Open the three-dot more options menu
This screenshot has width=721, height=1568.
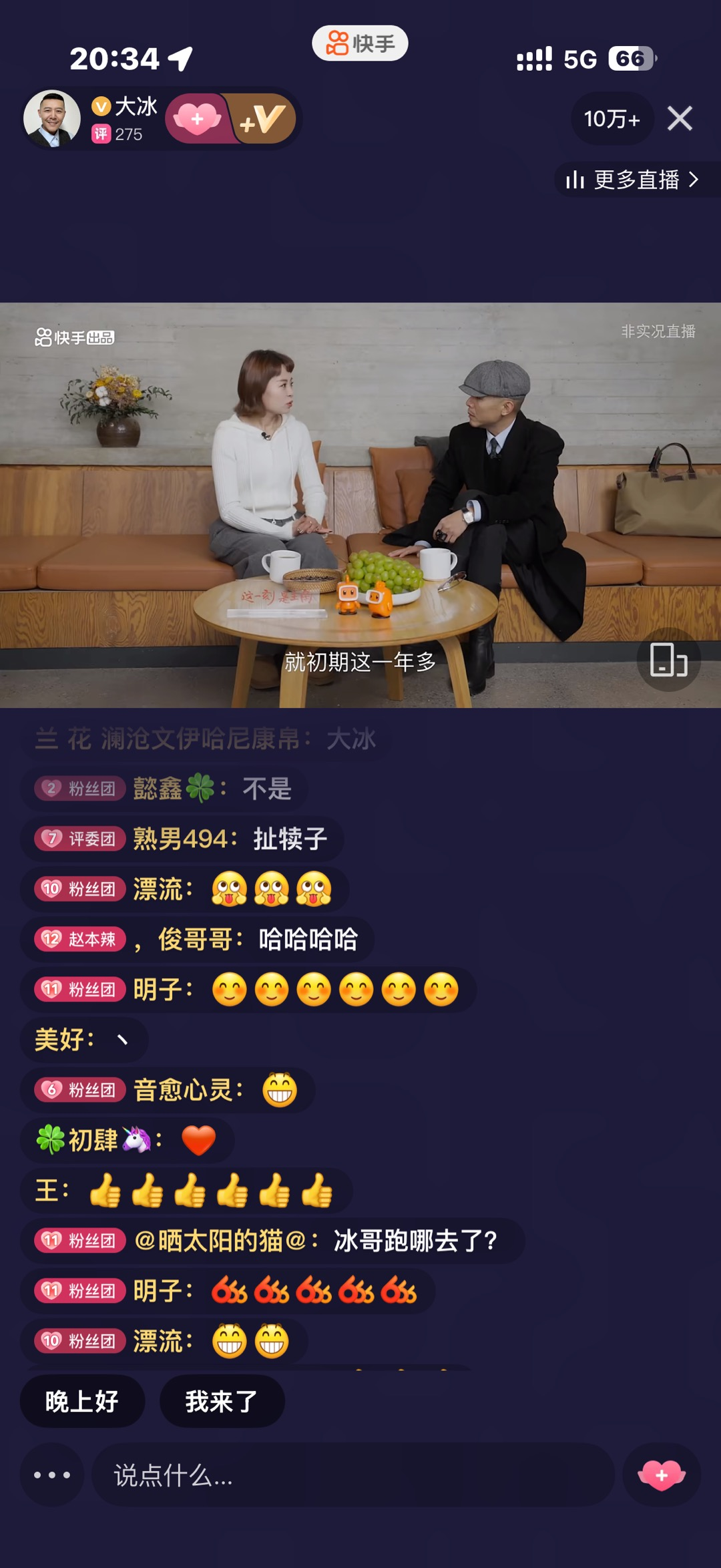tap(51, 1475)
